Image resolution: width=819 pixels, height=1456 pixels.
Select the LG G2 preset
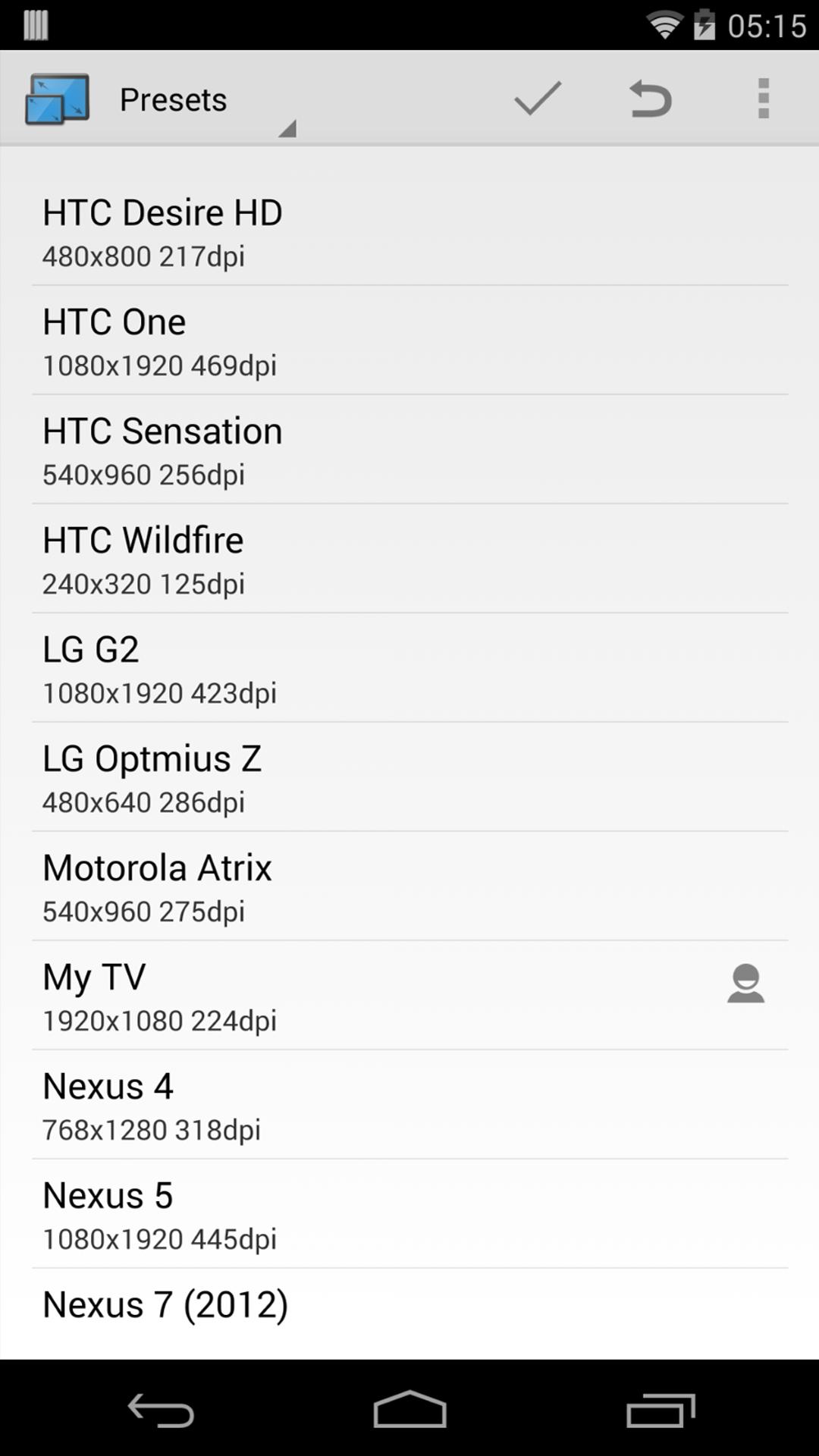(409, 668)
